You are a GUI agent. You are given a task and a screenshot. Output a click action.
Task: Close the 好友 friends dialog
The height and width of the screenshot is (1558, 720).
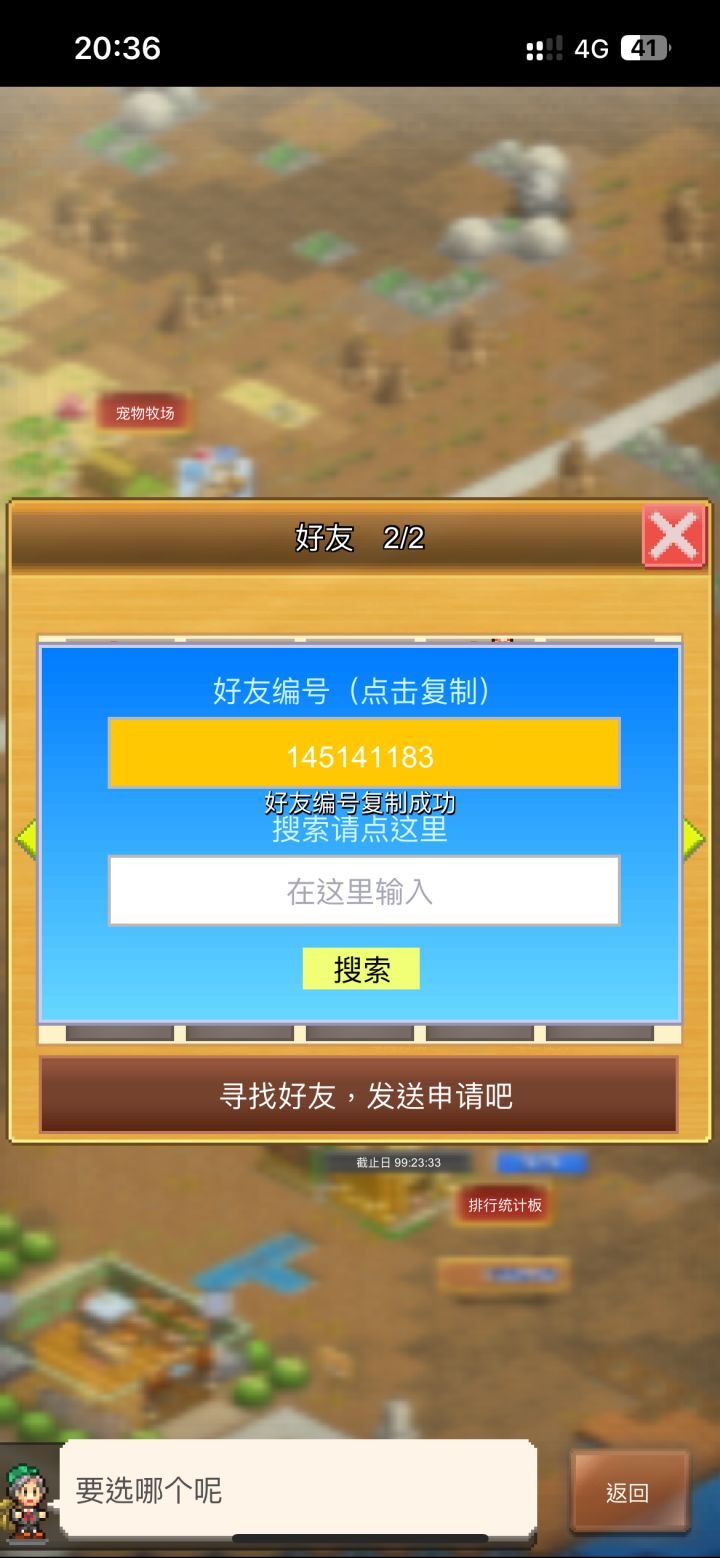[x=673, y=536]
